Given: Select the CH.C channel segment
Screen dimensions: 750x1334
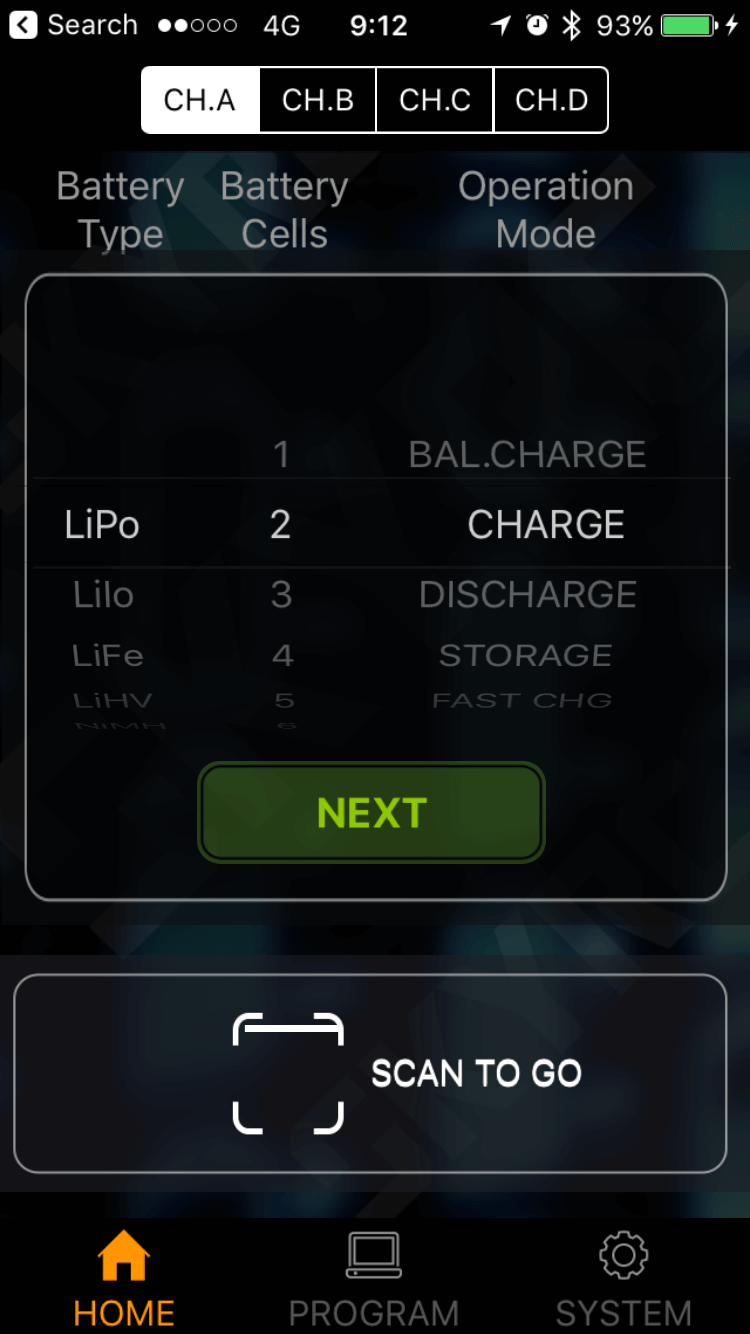Looking at the screenshot, I should tap(435, 100).
